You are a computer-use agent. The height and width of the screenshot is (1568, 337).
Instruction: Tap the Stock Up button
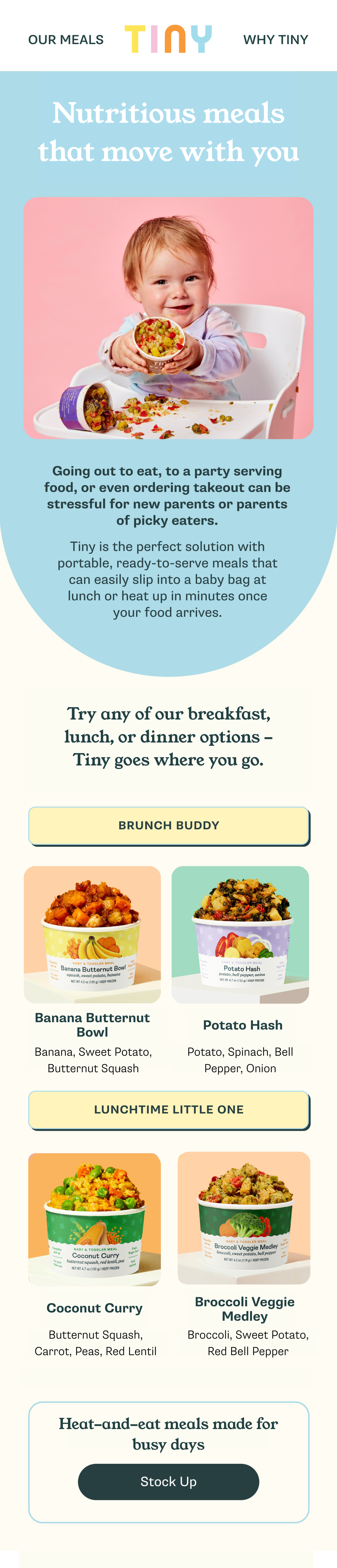pyautogui.click(x=168, y=1481)
